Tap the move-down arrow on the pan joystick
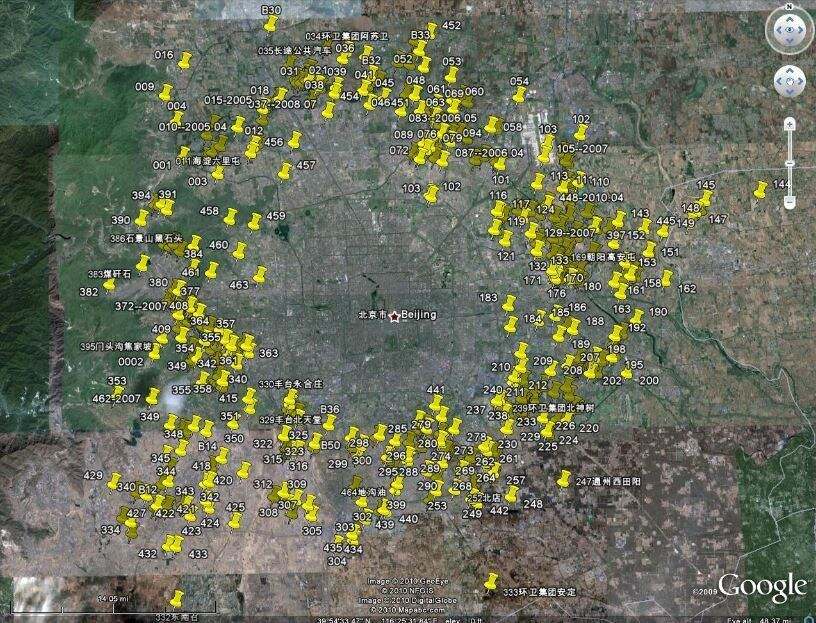The image size is (816, 623). tap(789, 92)
